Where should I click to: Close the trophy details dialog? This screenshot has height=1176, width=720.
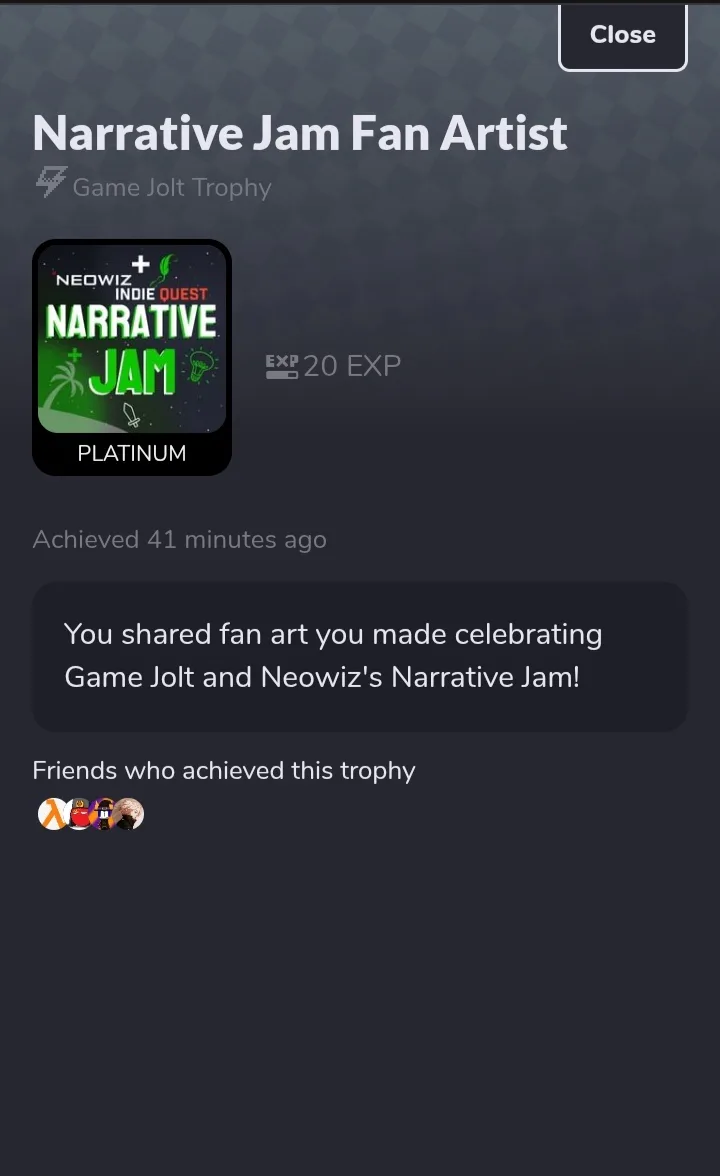(622, 35)
